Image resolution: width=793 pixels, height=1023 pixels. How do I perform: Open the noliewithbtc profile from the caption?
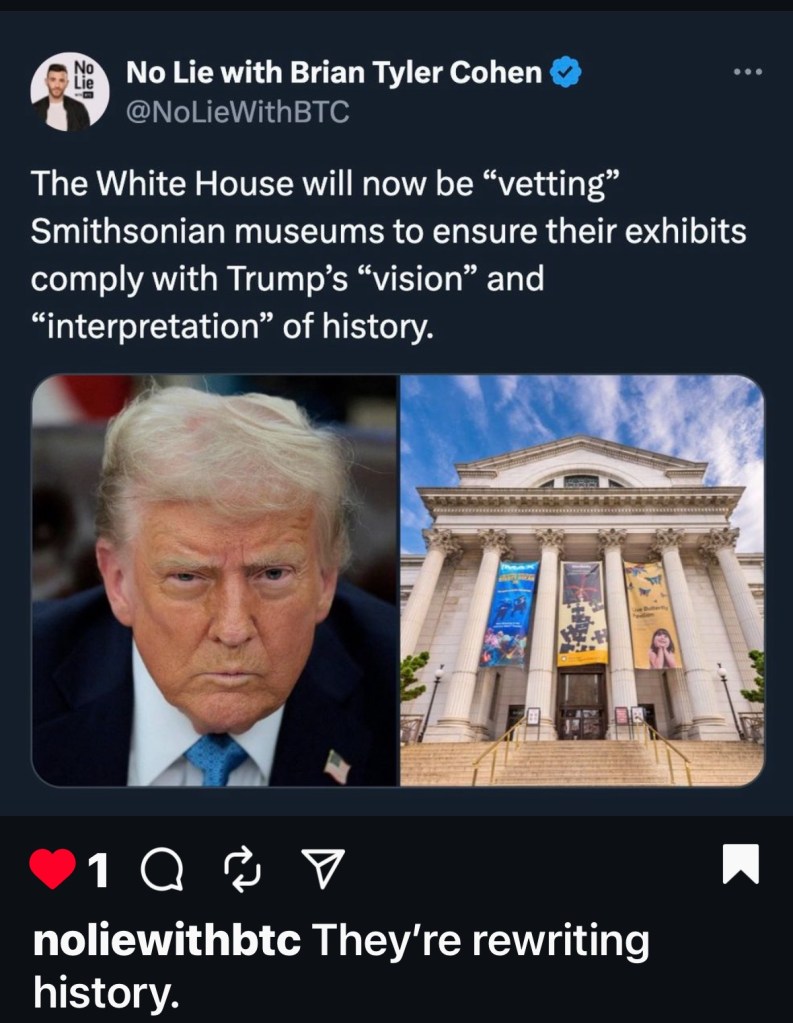pos(167,941)
